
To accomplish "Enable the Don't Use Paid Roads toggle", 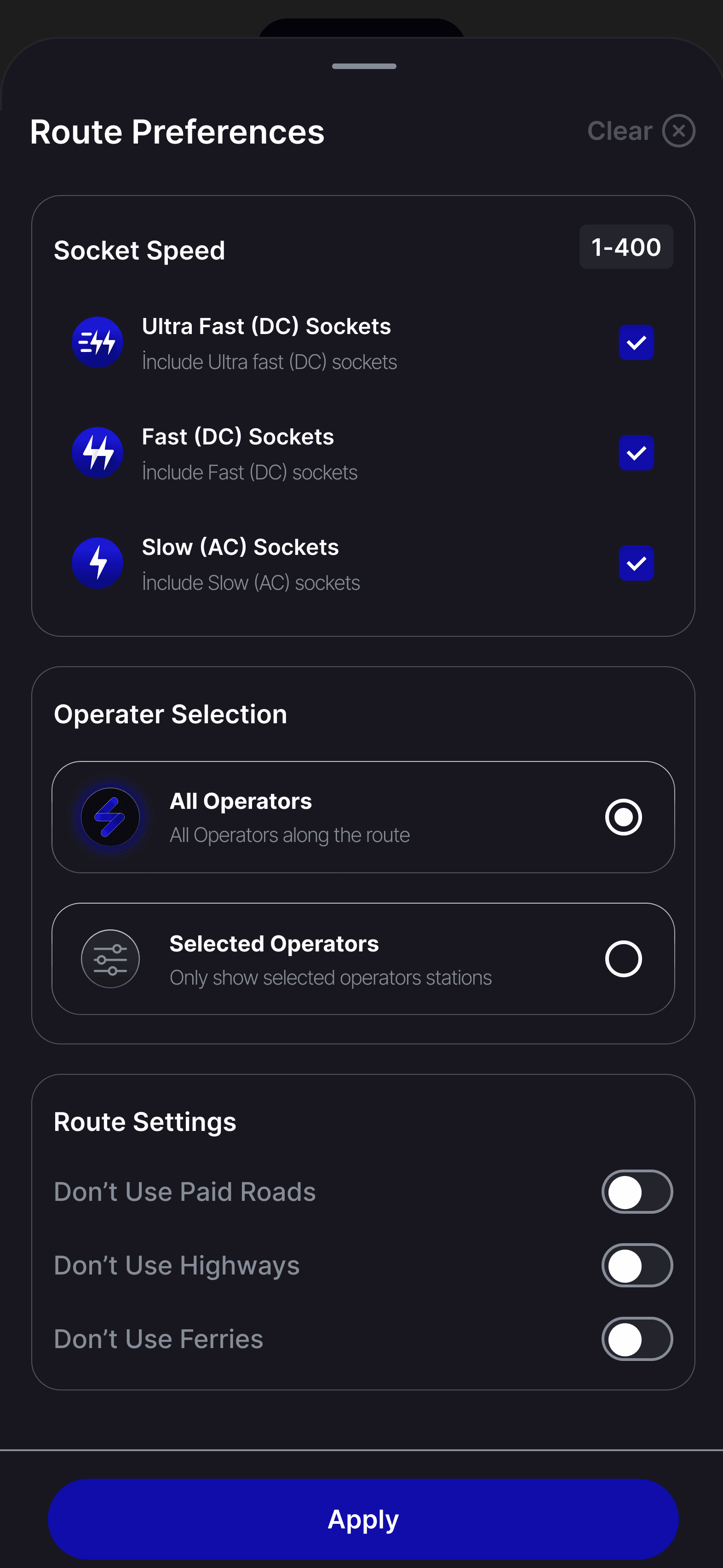I will click(x=637, y=1191).
